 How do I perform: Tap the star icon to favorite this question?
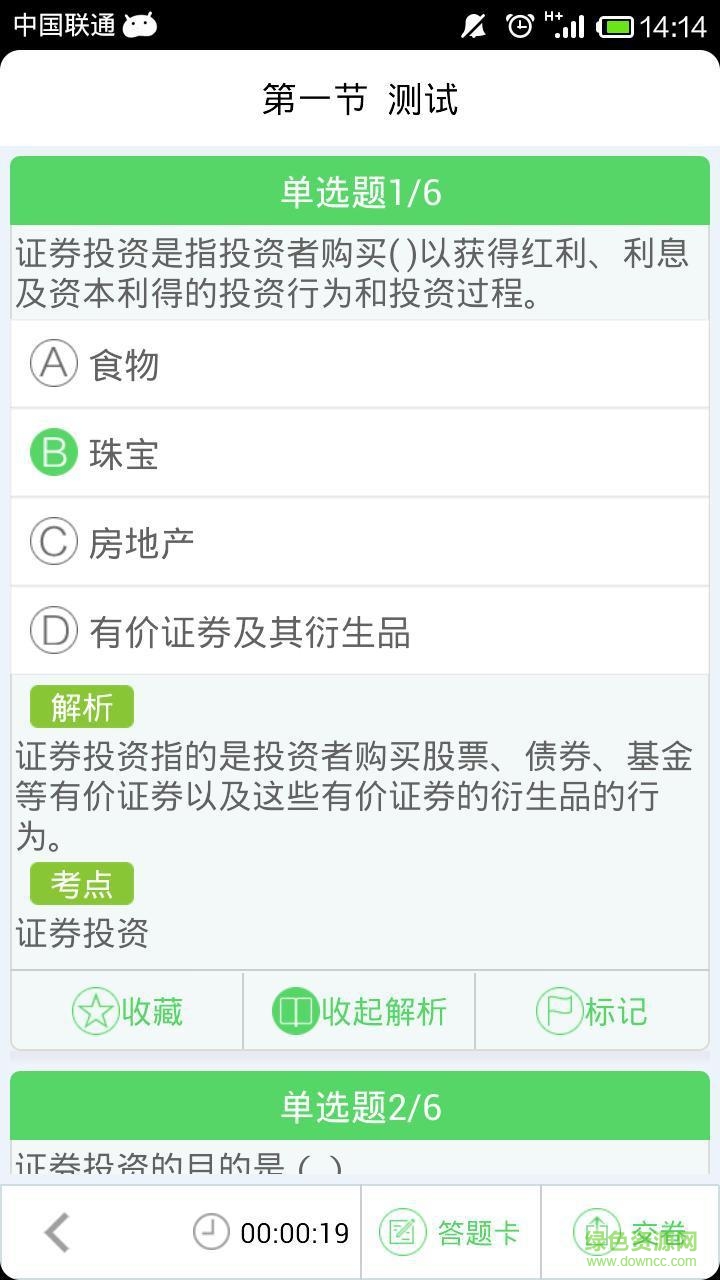[x=94, y=1011]
